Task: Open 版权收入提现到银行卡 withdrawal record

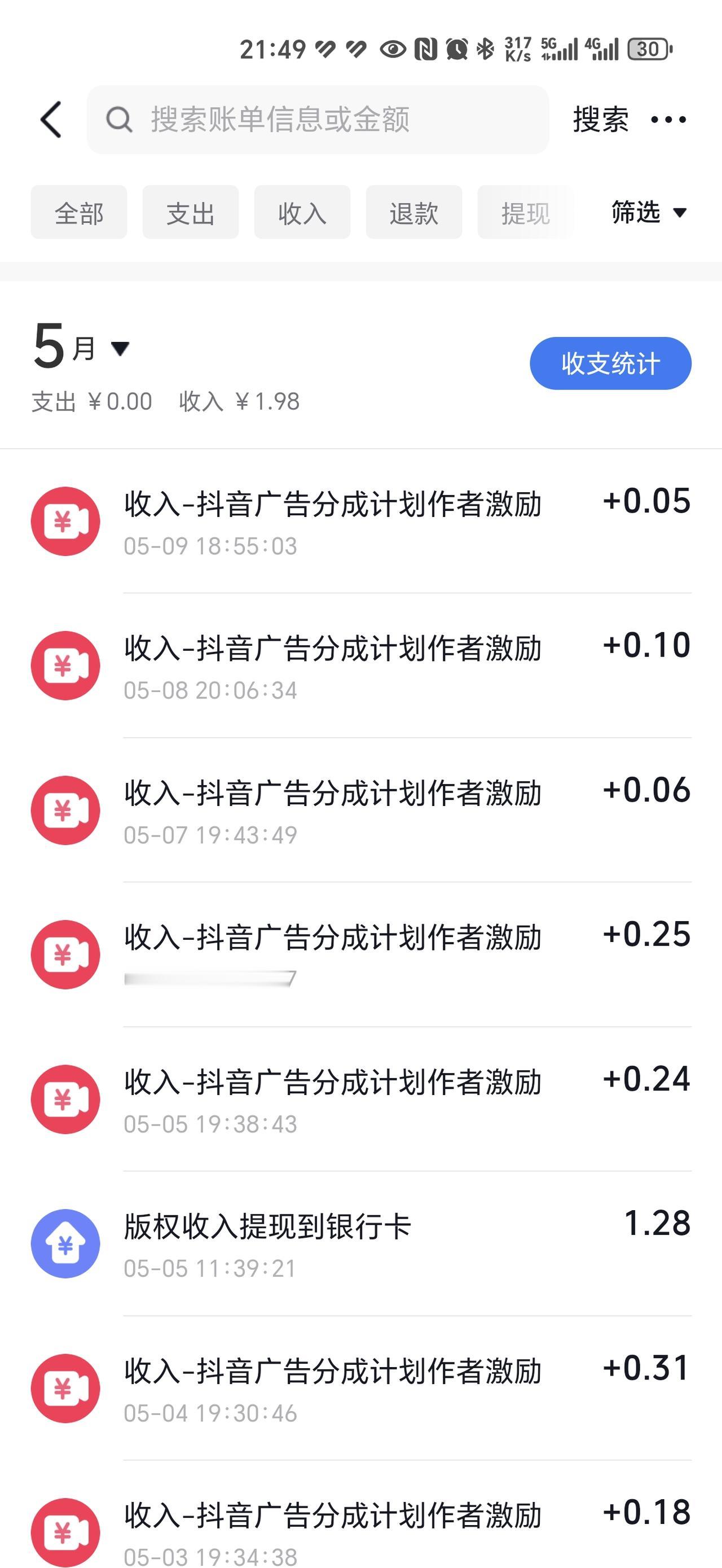Action: pos(360,1243)
